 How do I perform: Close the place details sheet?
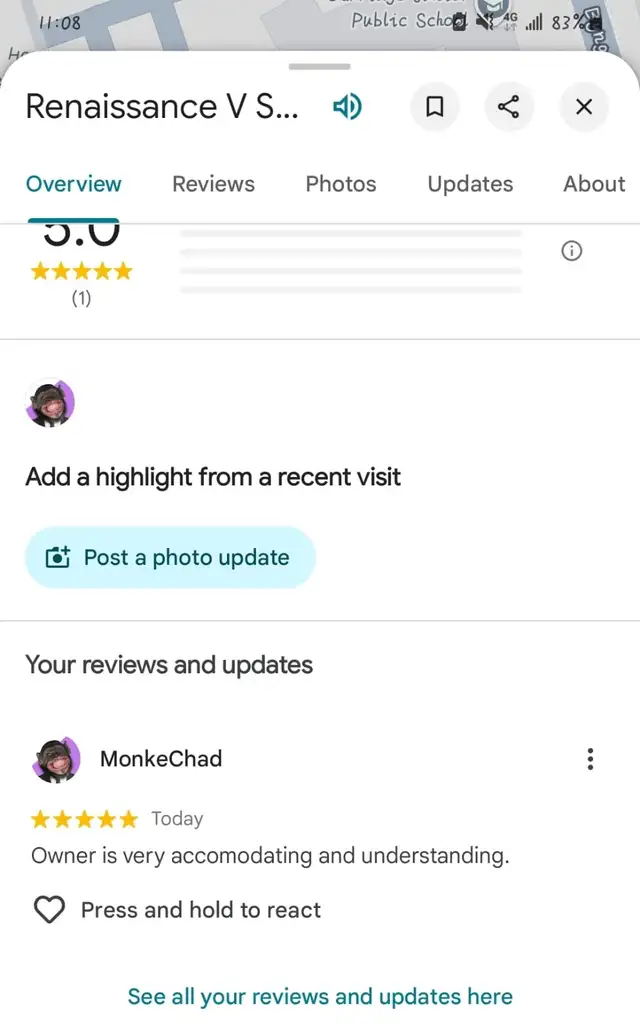pyautogui.click(x=584, y=106)
